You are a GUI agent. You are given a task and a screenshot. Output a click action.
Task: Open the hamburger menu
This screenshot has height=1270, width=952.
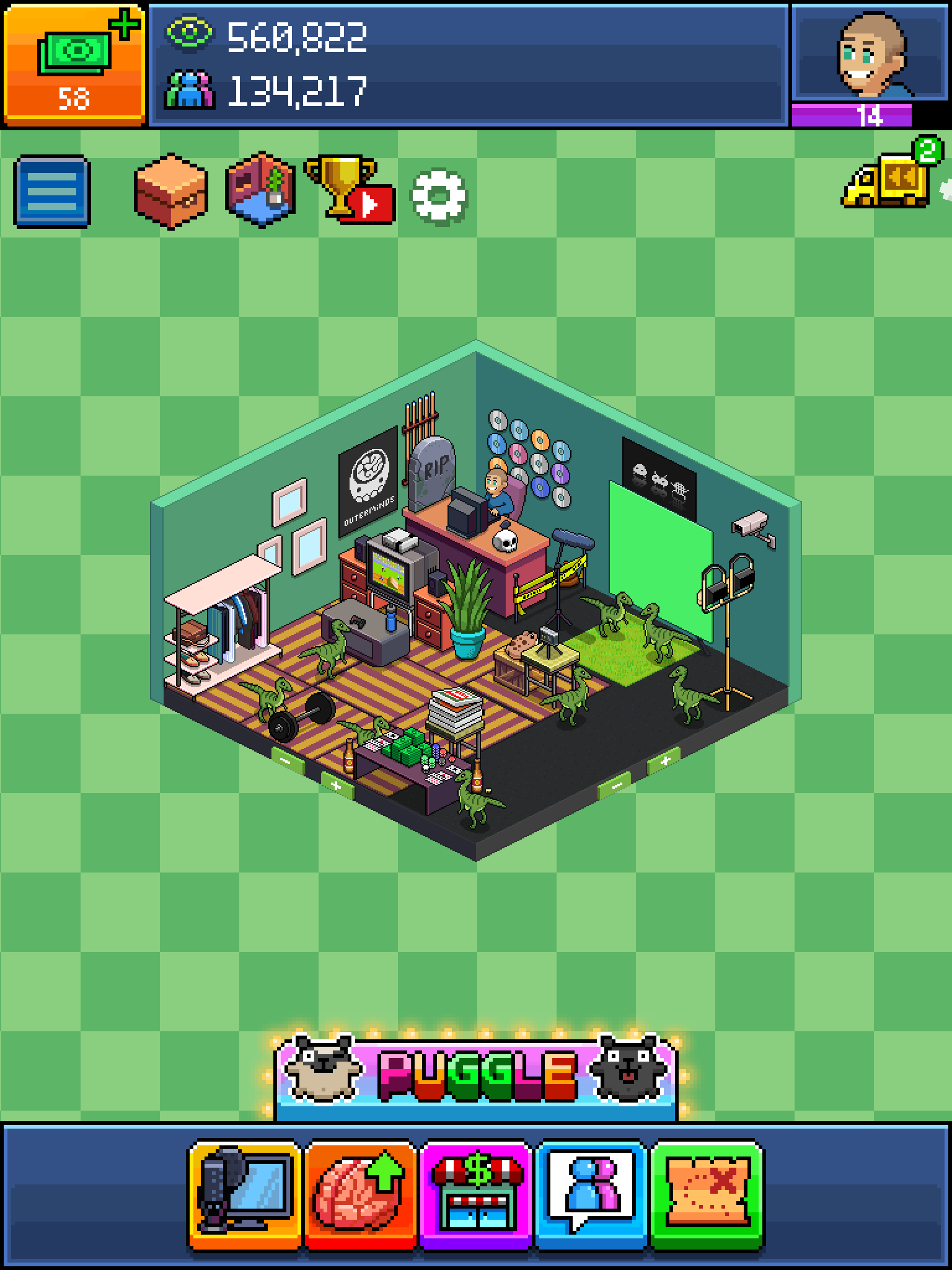tap(52, 191)
